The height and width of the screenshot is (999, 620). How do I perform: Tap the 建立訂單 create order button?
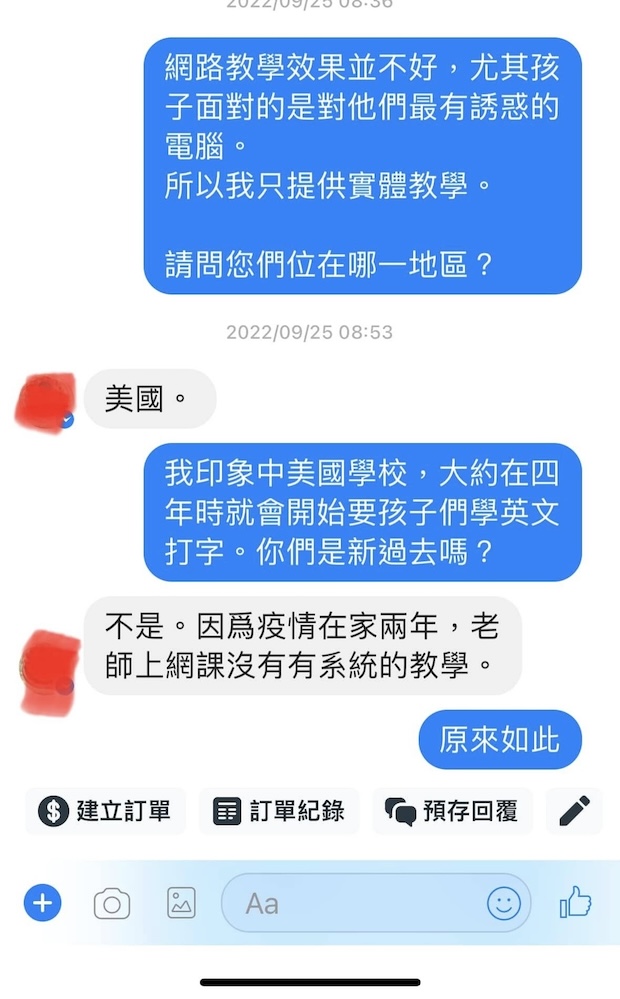105,811
